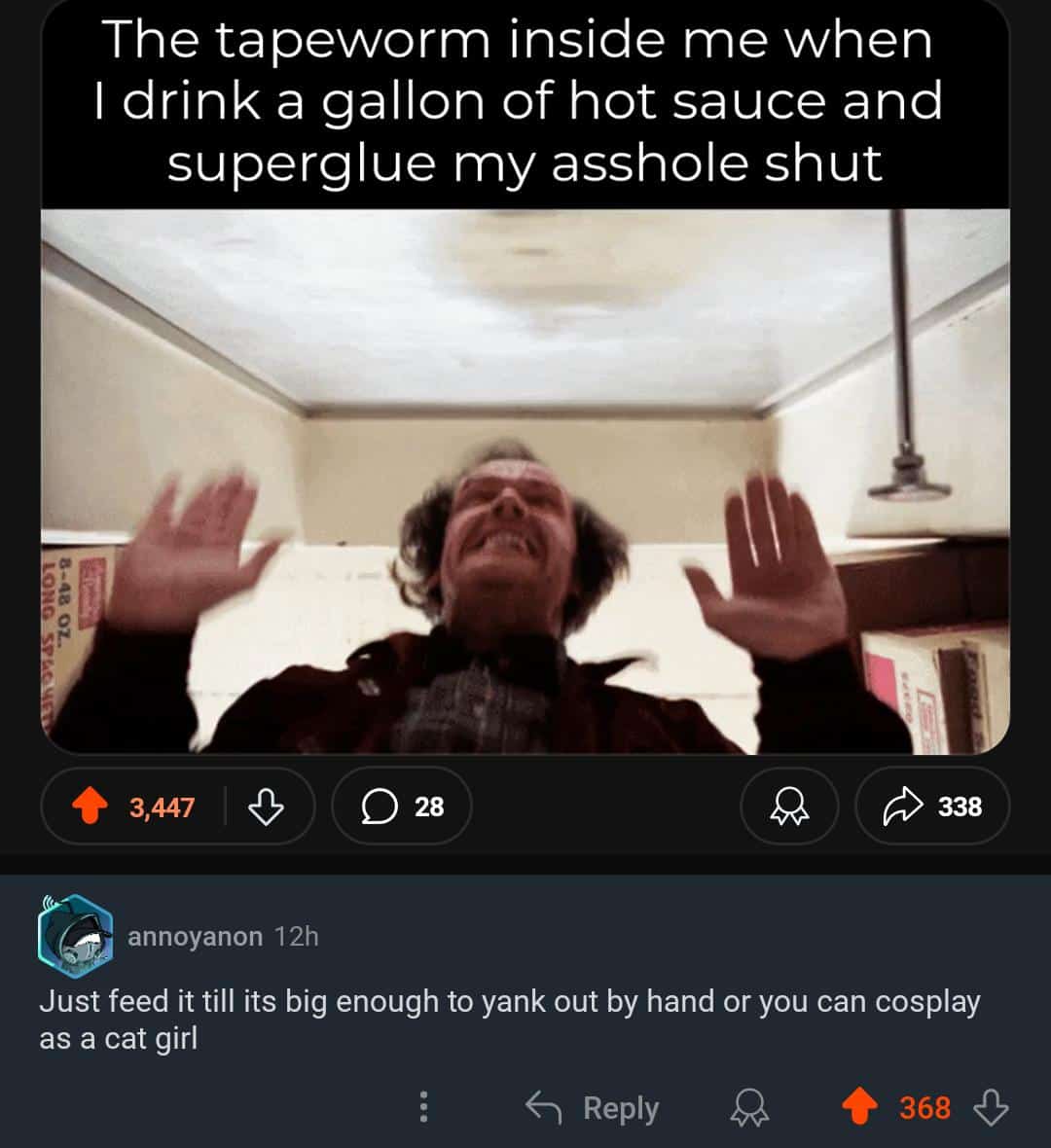Viewport: 1051px width, 1148px height.
Task: Open the meme image full screen
Action: pyautogui.click(x=525, y=482)
